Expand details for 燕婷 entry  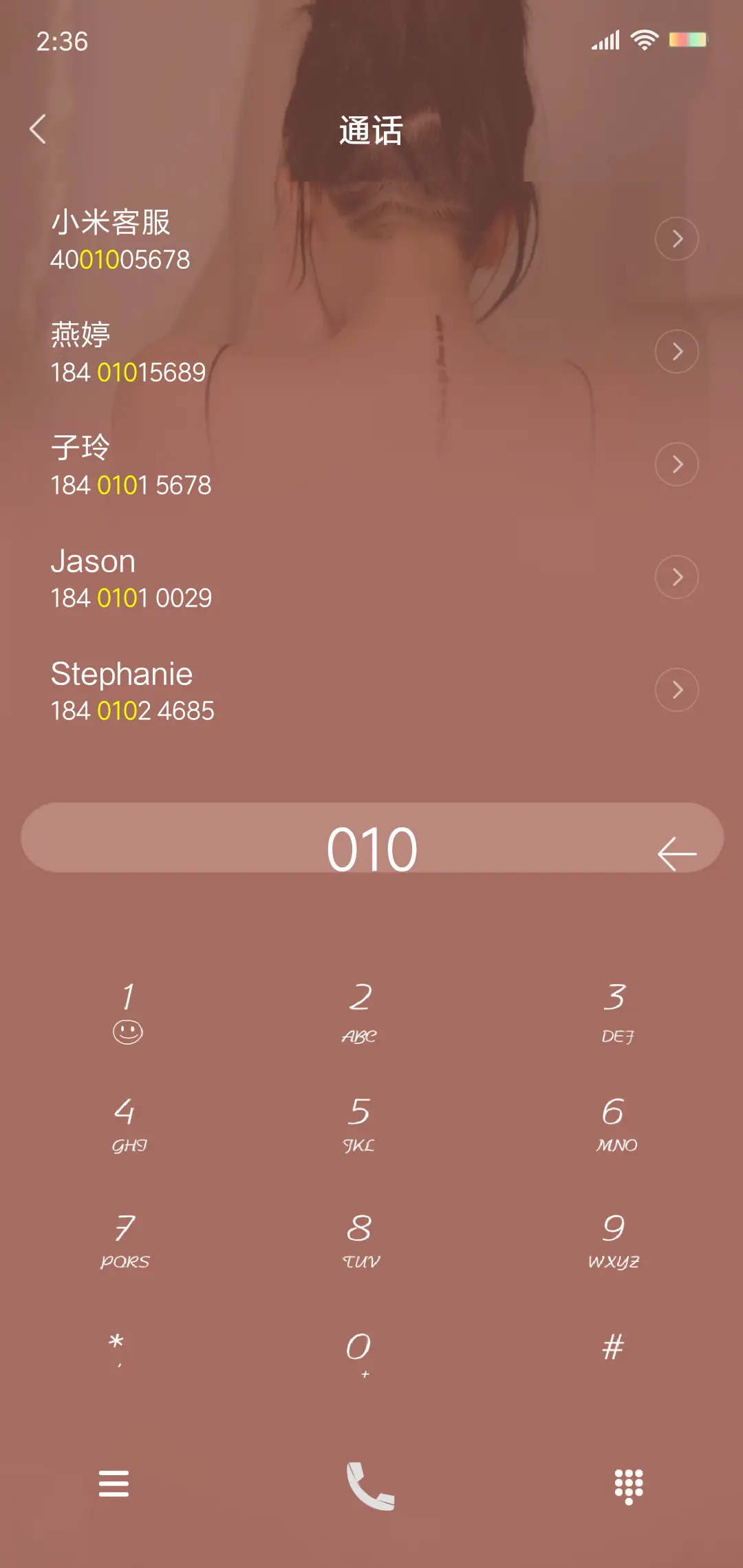(x=677, y=351)
